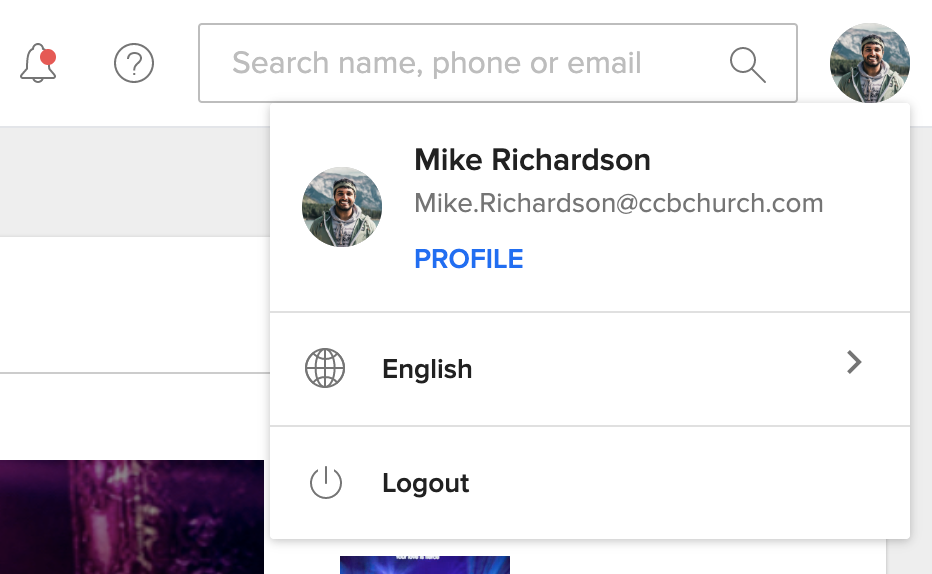The width and height of the screenshot is (932, 574).
Task: Open the PROFILE link
Action: pyautogui.click(x=468, y=259)
